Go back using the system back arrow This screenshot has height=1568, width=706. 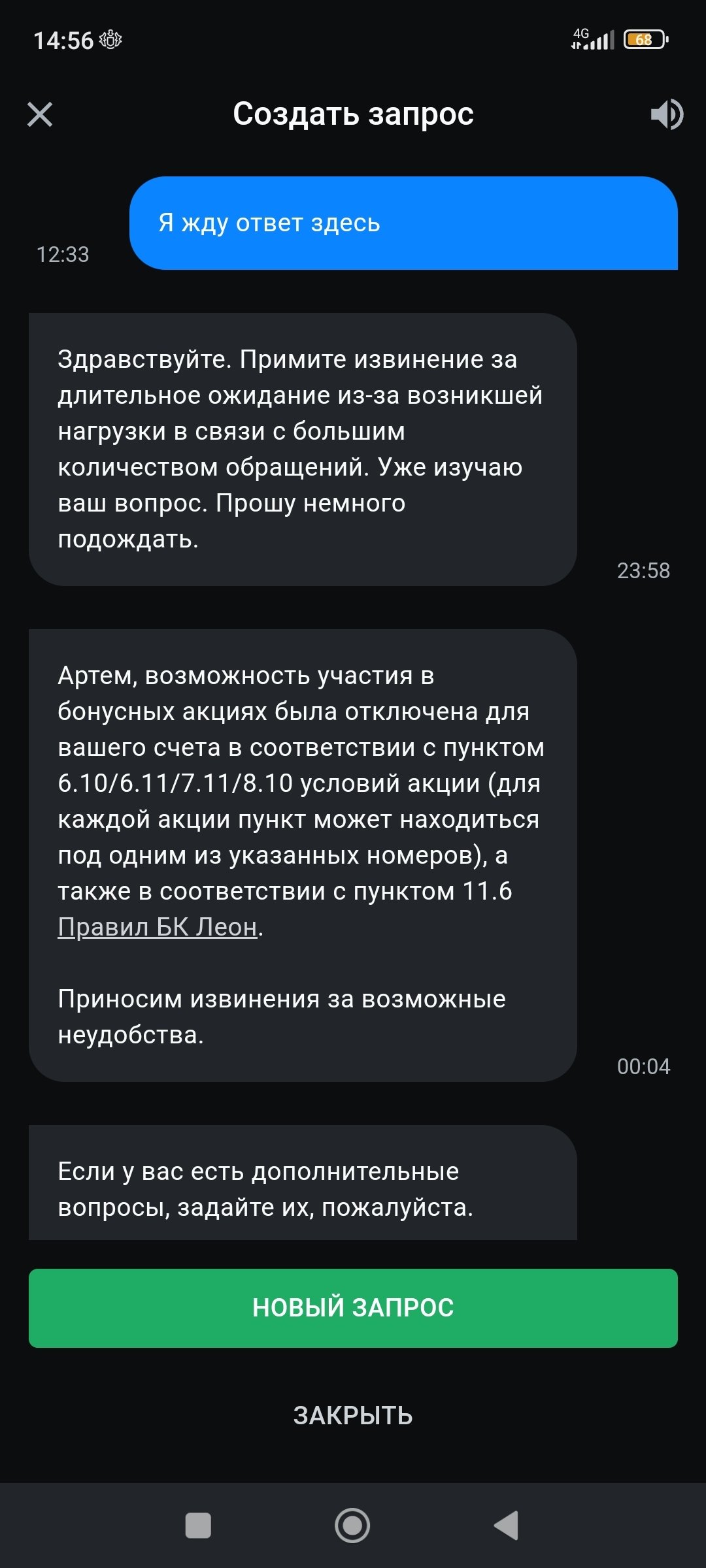click(x=507, y=1526)
